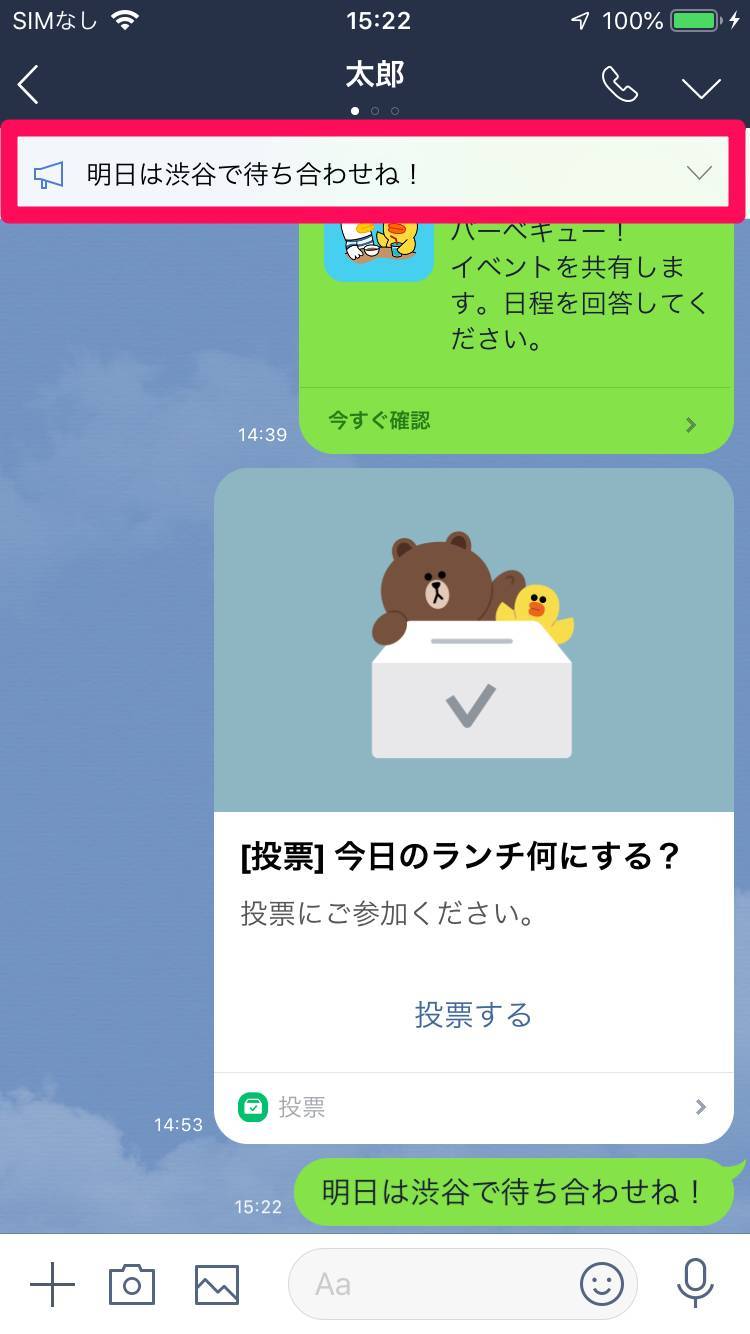Viewport: 750px width, 1334px height.
Task: Tap 投票する in the lunch poll
Action: coord(473,1015)
